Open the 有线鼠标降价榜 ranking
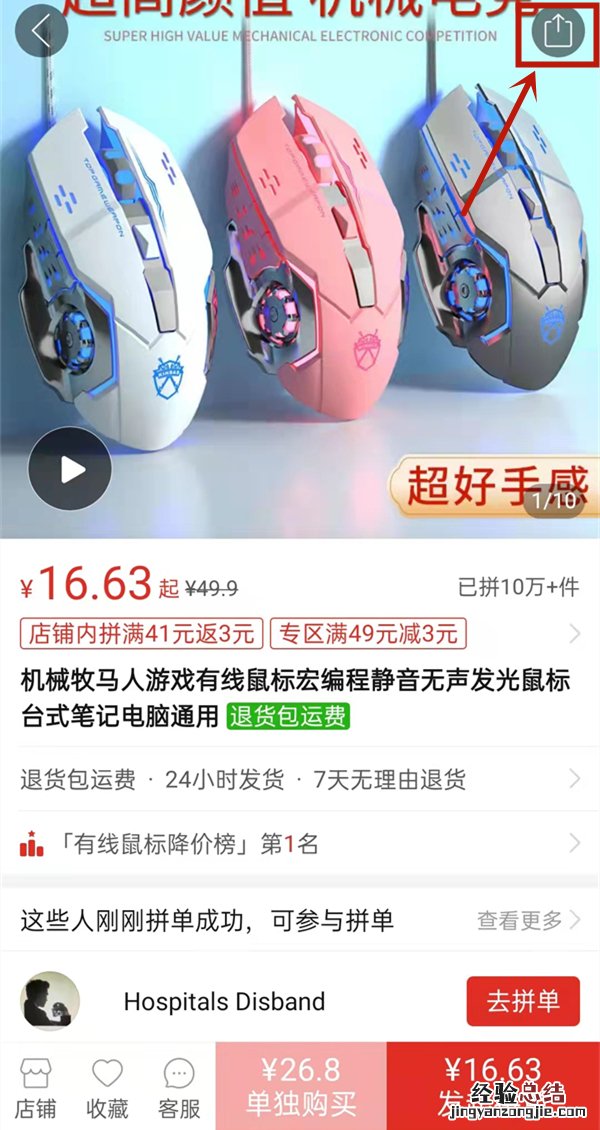Screen dimensions: 600x1130 [300, 845]
